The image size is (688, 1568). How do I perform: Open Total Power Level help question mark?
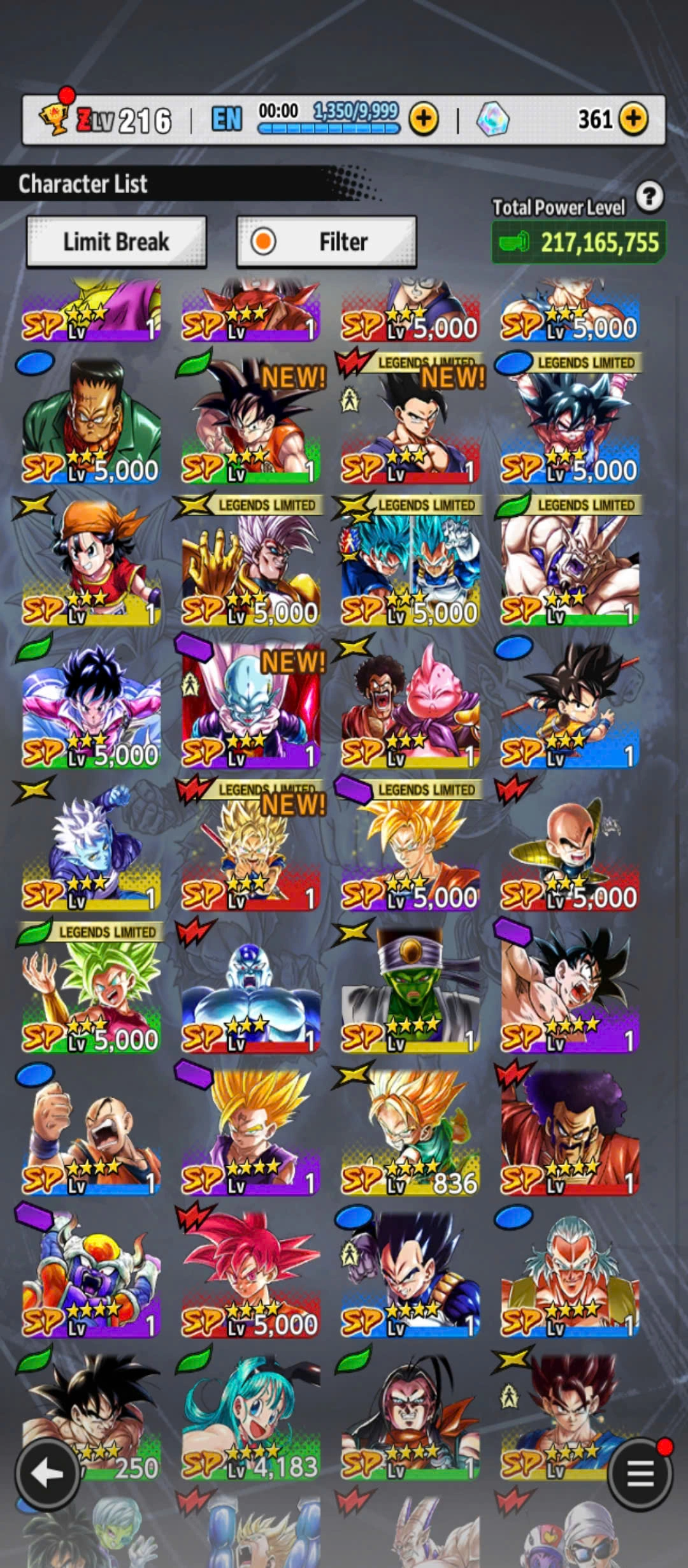coord(649,197)
